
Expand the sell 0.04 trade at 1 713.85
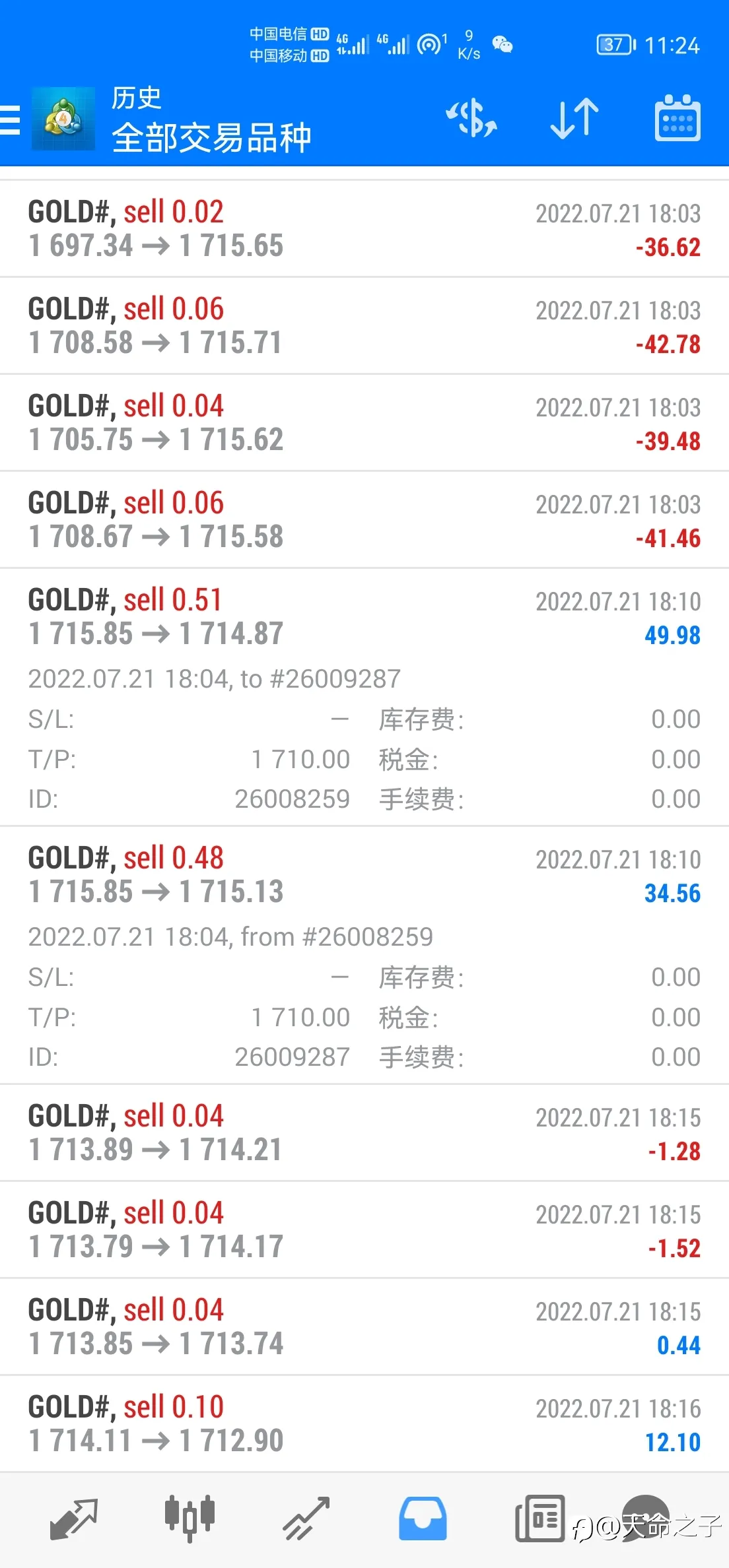coord(364,1327)
